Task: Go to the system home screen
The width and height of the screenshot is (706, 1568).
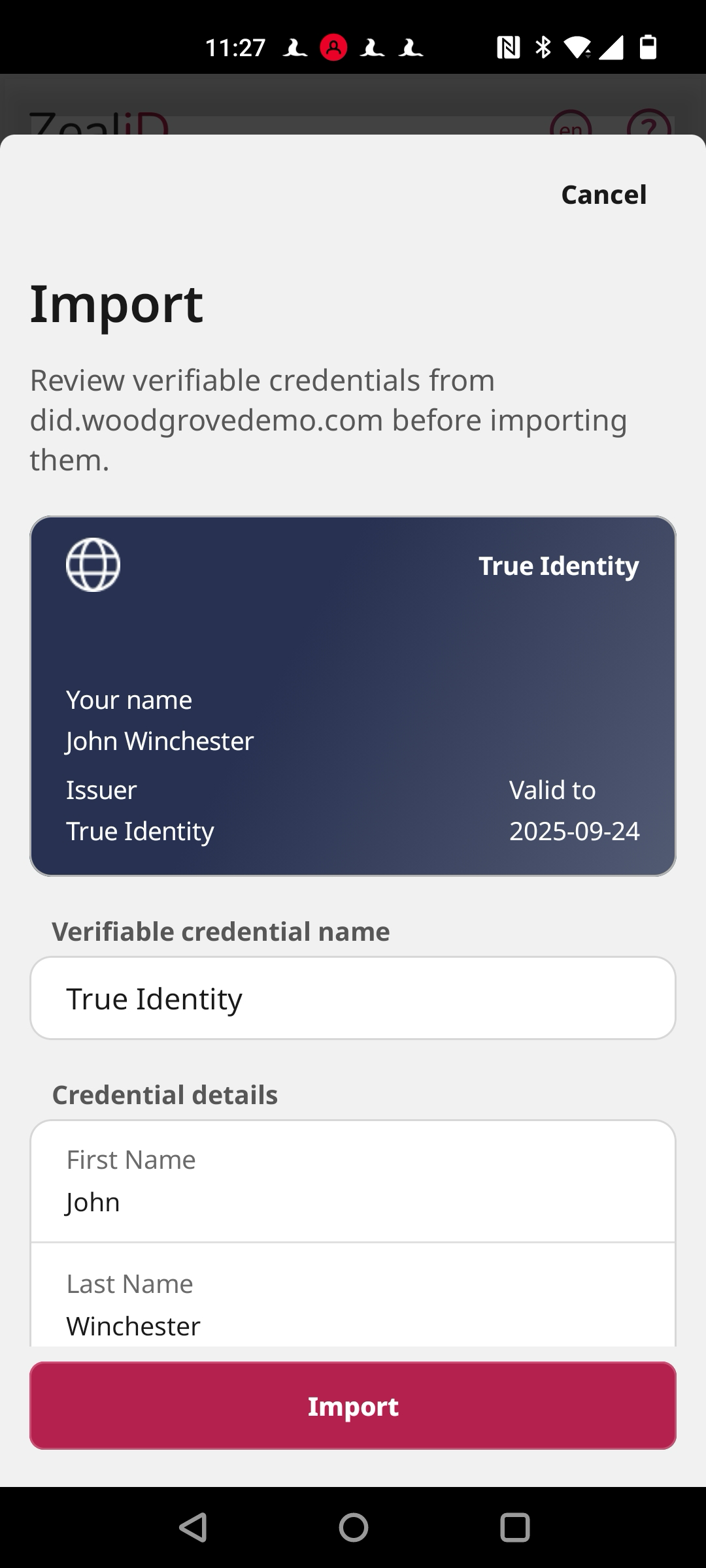Action: click(353, 1527)
